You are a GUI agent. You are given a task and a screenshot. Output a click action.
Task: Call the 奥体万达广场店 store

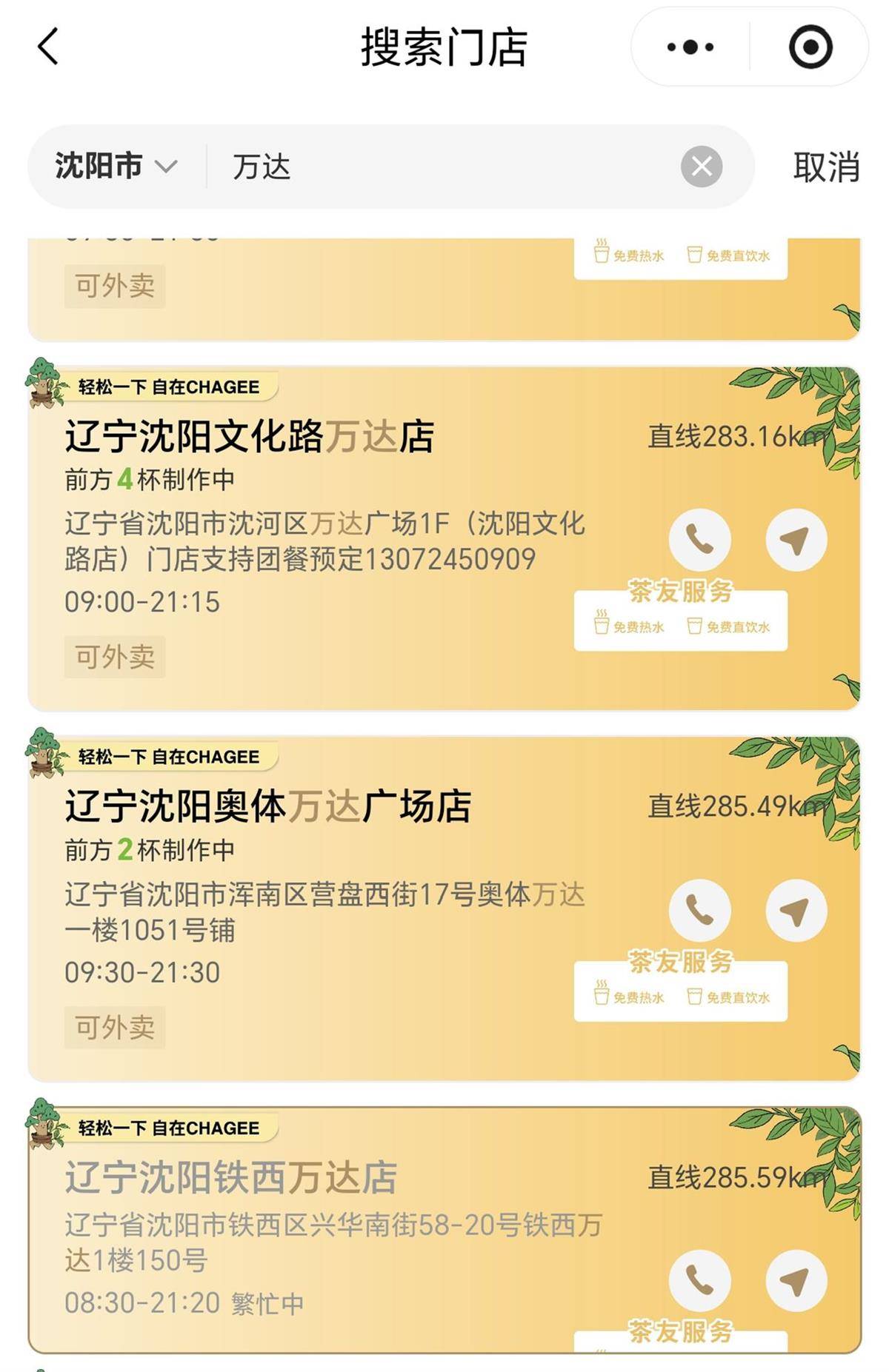(699, 910)
